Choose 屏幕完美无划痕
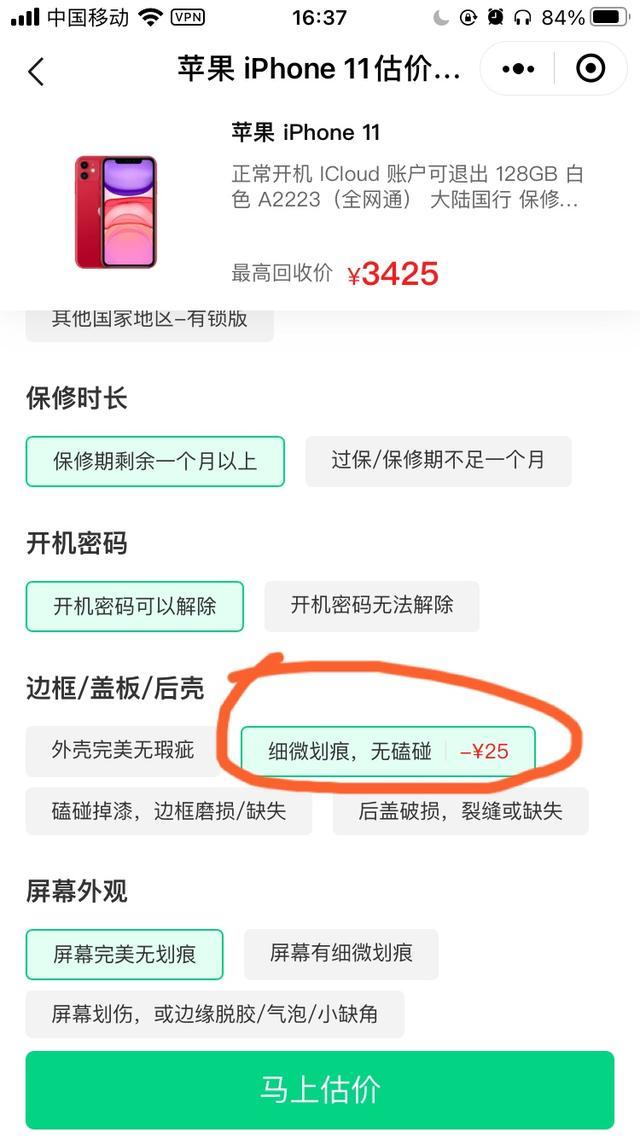The width and height of the screenshot is (640, 1138). pos(124,954)
